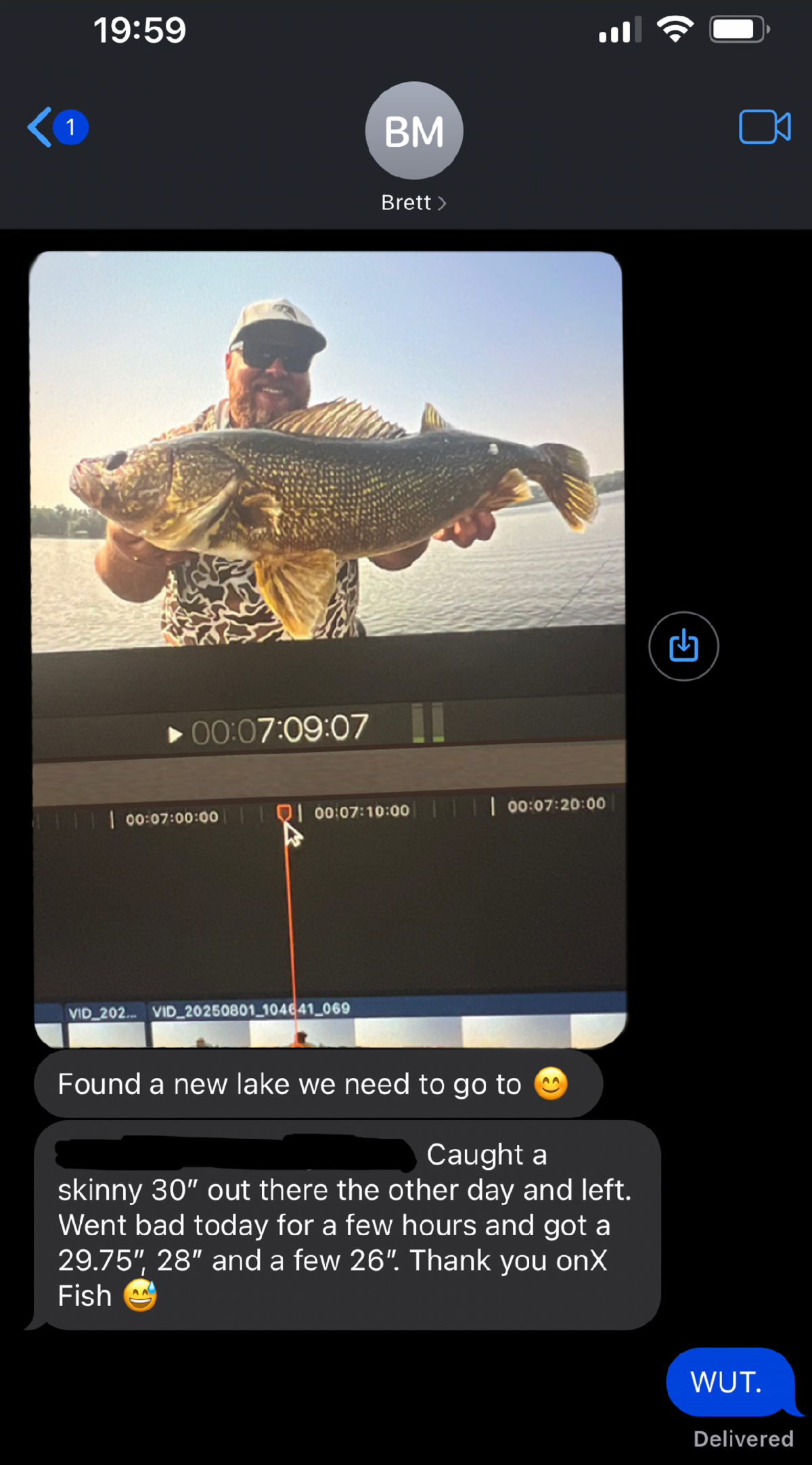Start a FaceTime video call with Brett
This screenshot has height=1465, width=812.
(x=765, y=127)
